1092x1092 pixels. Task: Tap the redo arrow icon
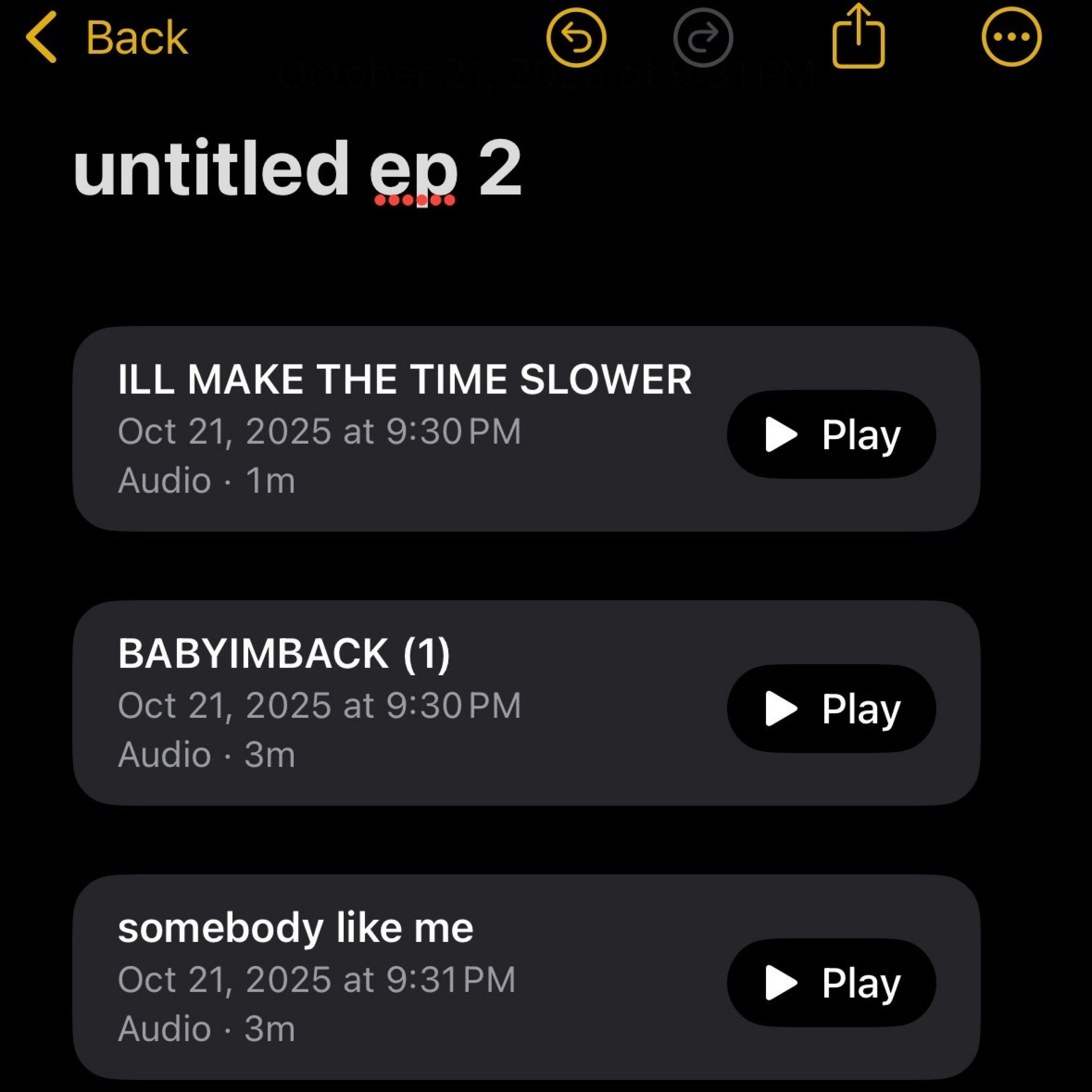(x=703, y=38)
